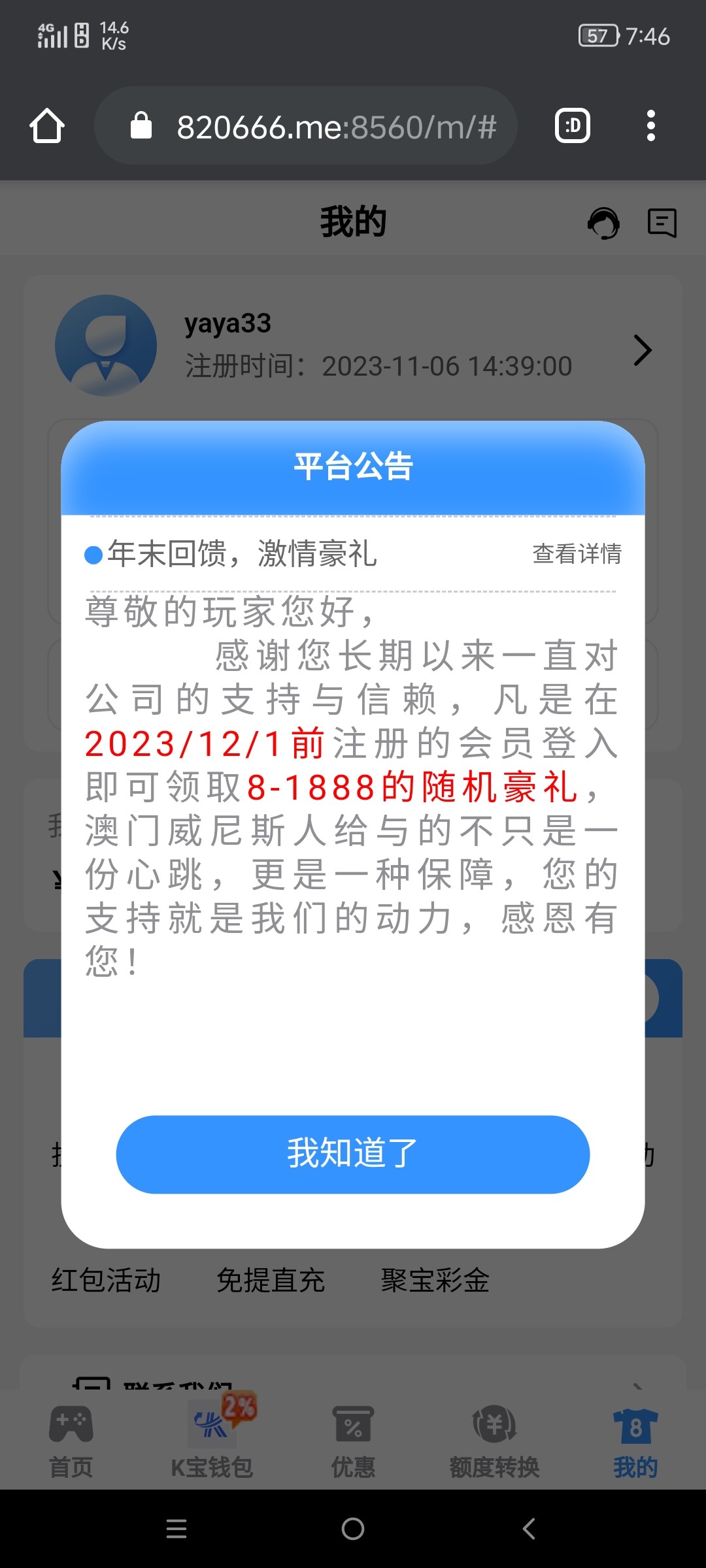Screen dimensions: 706x1568
Task: Go back using system navigation
Action: [x=529, y=1529]
